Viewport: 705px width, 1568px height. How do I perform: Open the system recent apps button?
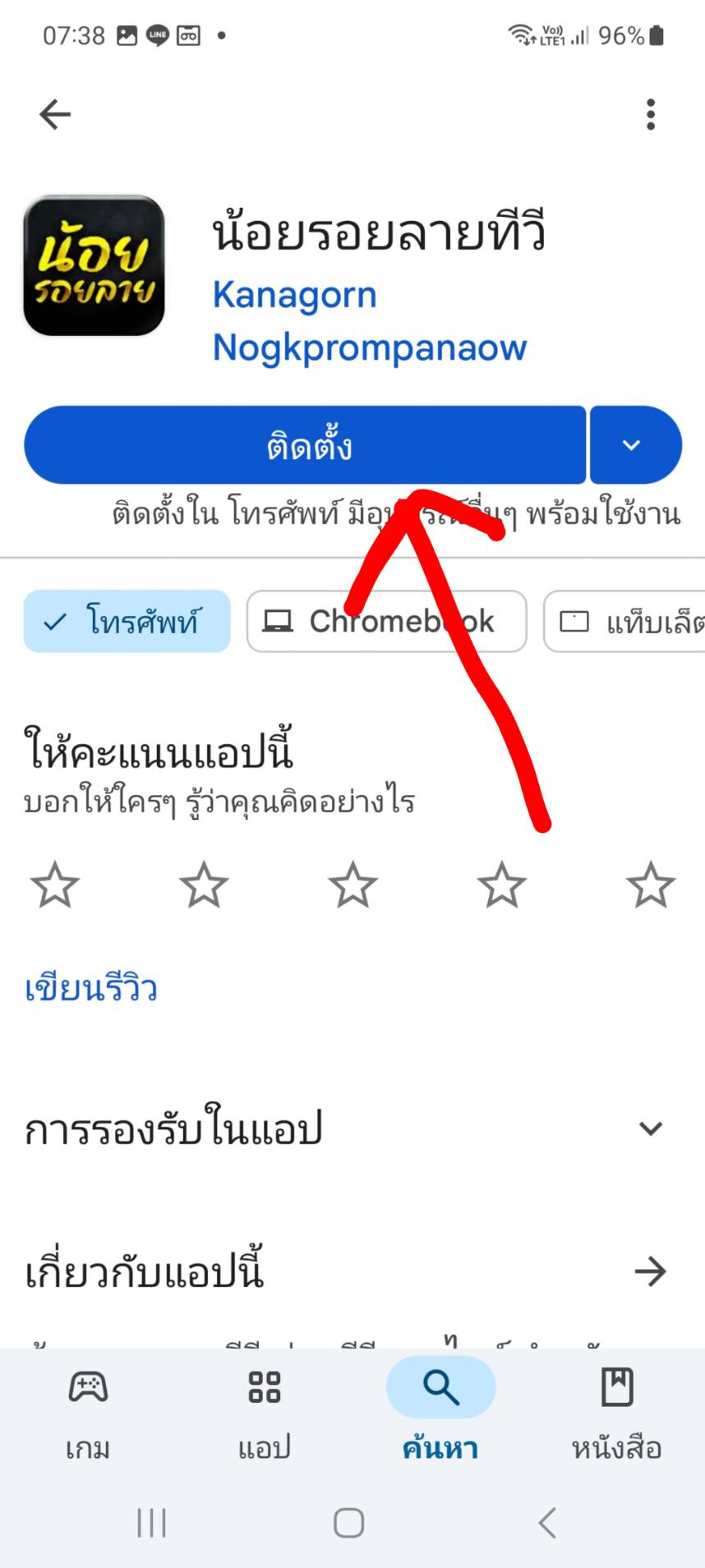[152, 1522]
